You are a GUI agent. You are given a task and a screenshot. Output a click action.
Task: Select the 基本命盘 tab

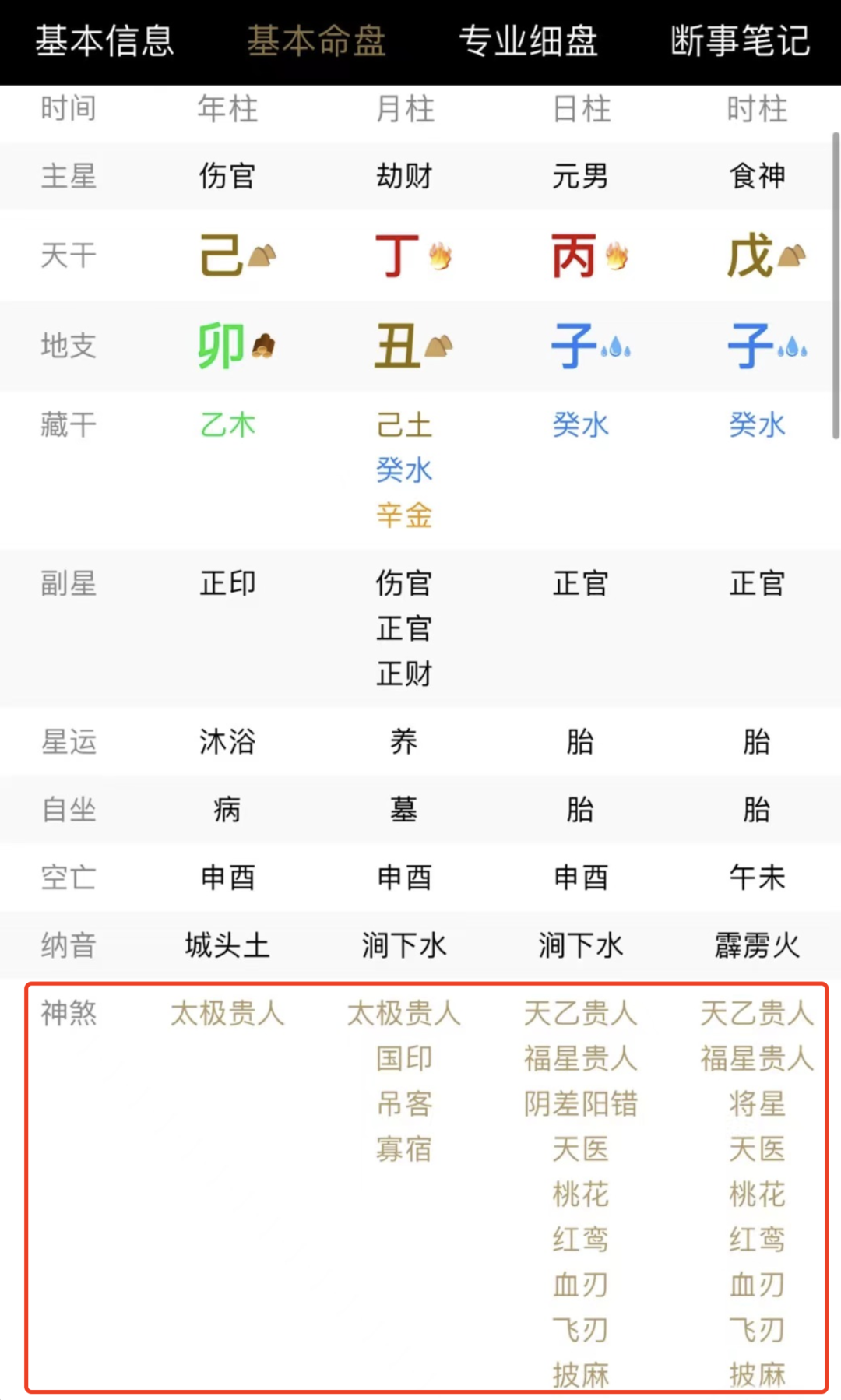[x=316, y=41]
